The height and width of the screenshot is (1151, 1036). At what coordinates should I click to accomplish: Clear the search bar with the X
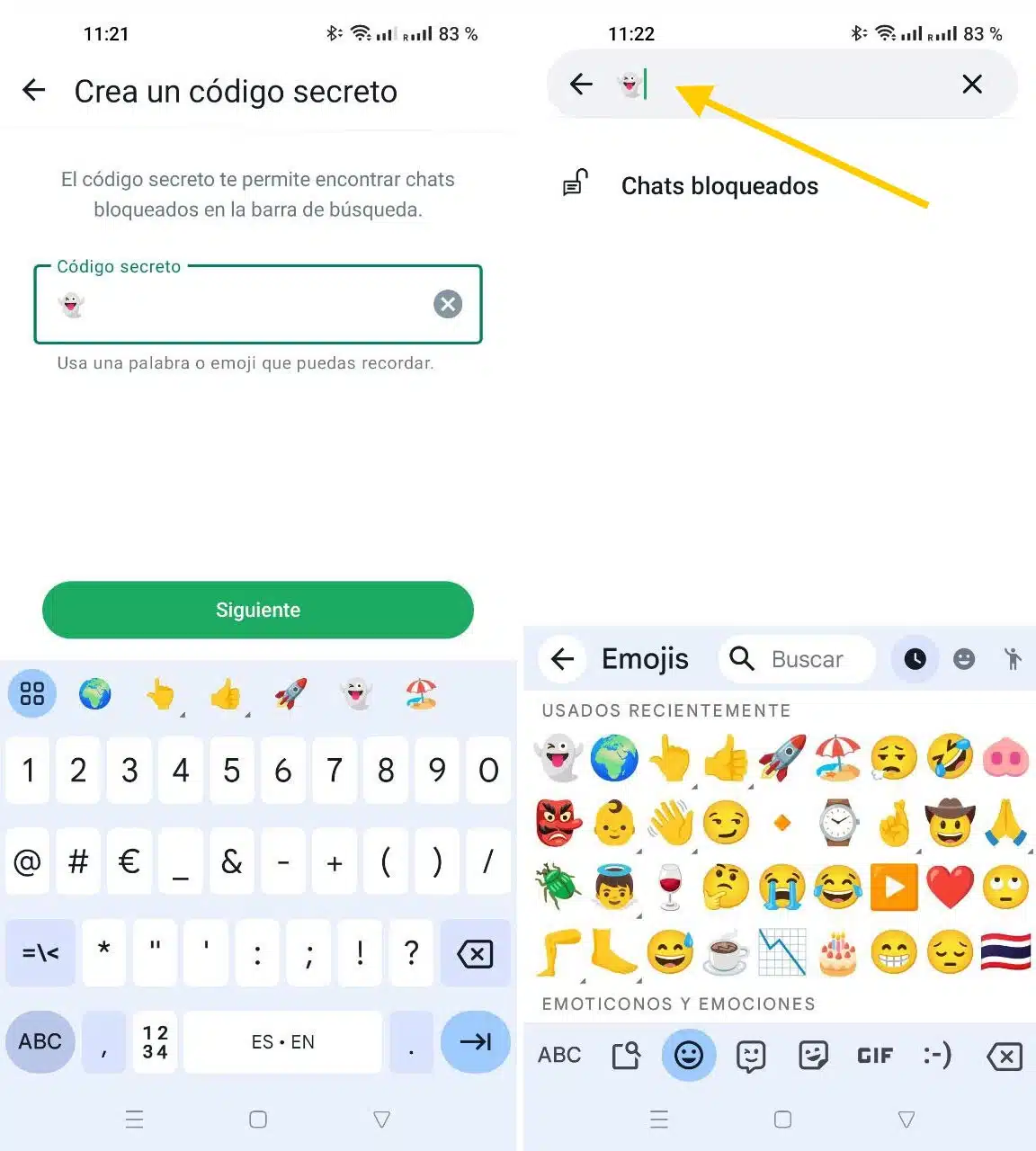[x=972, y=85]
